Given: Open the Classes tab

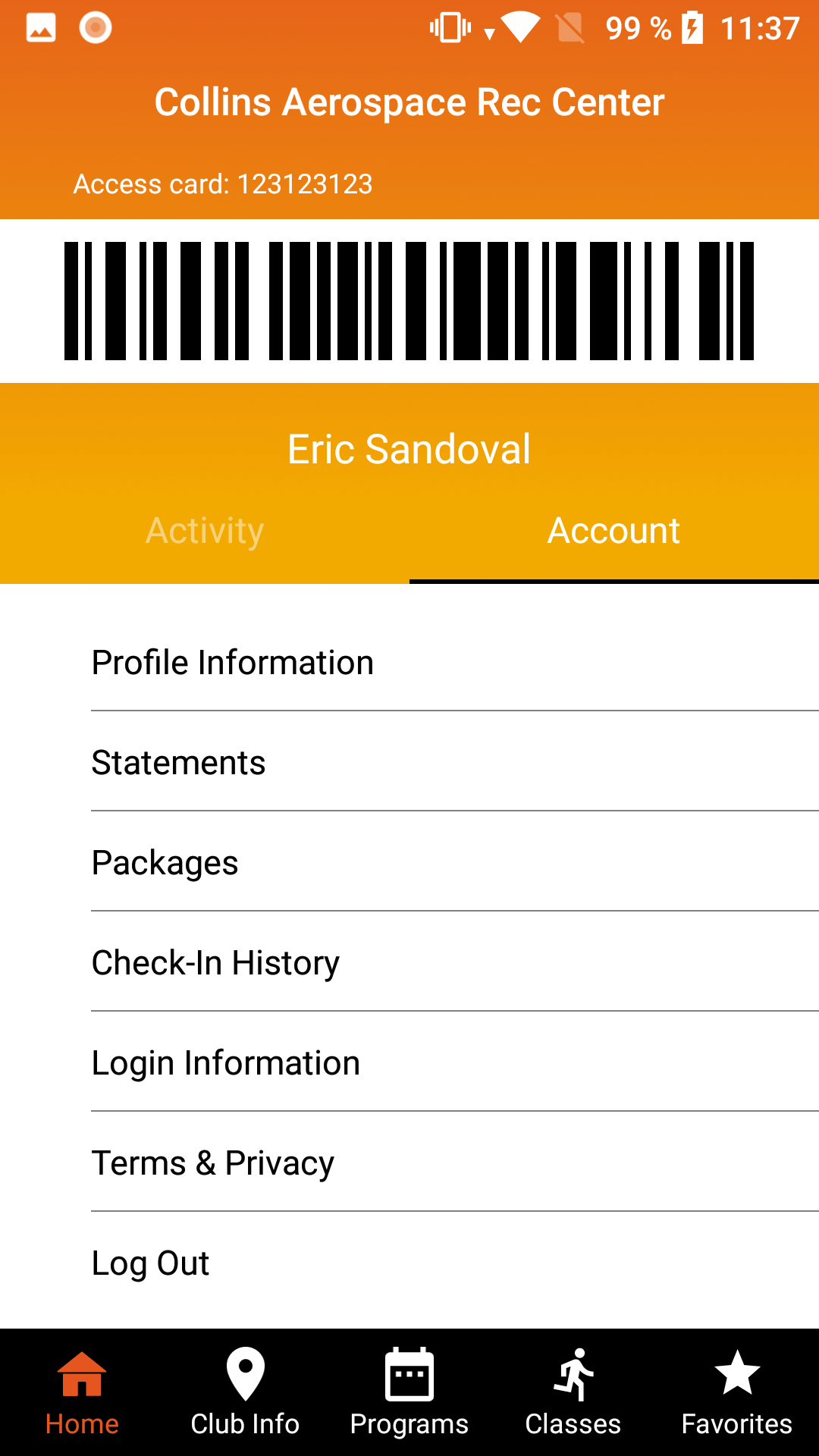Looking at the screenshot, I should click(x=573, y=1392).
